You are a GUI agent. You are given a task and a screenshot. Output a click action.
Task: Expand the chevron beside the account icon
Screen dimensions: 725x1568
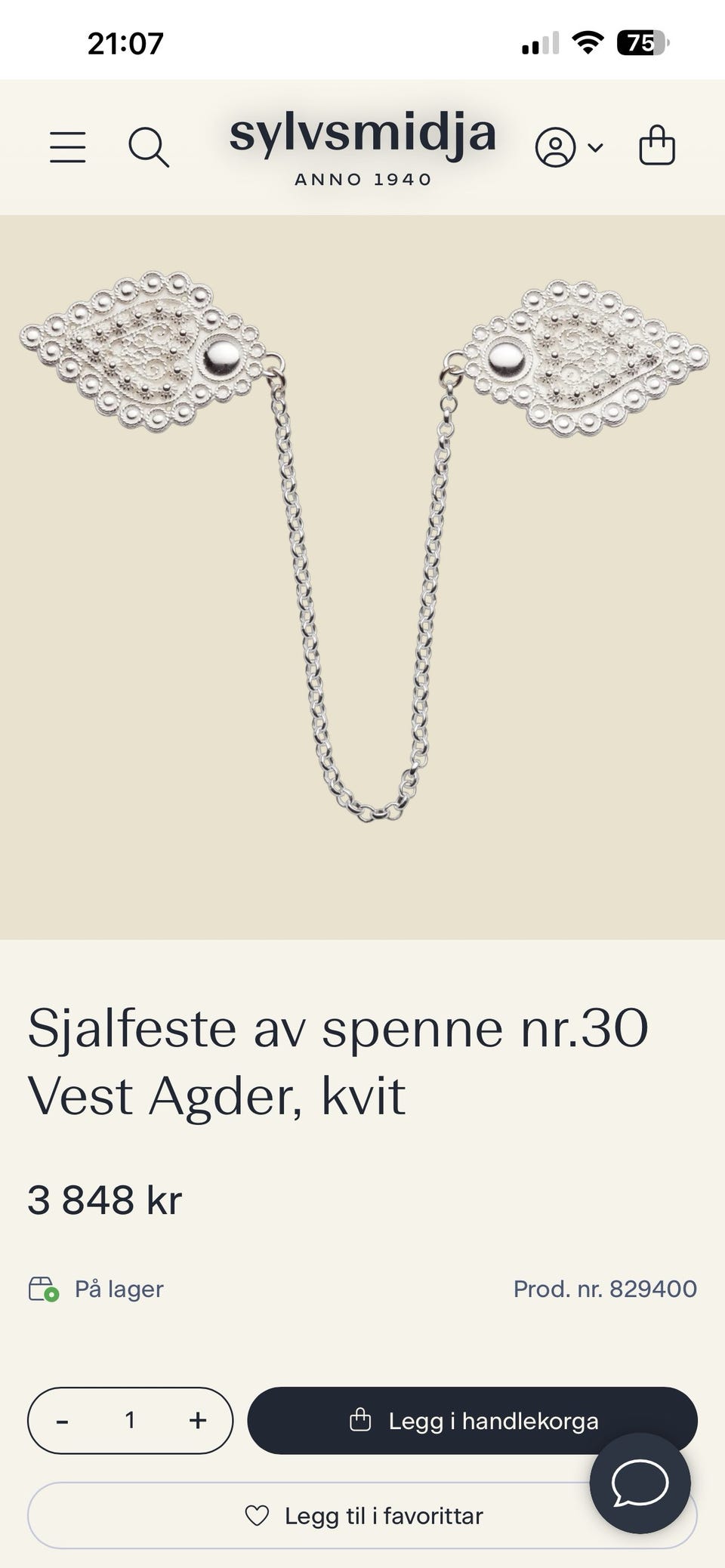tap(596, 148)
